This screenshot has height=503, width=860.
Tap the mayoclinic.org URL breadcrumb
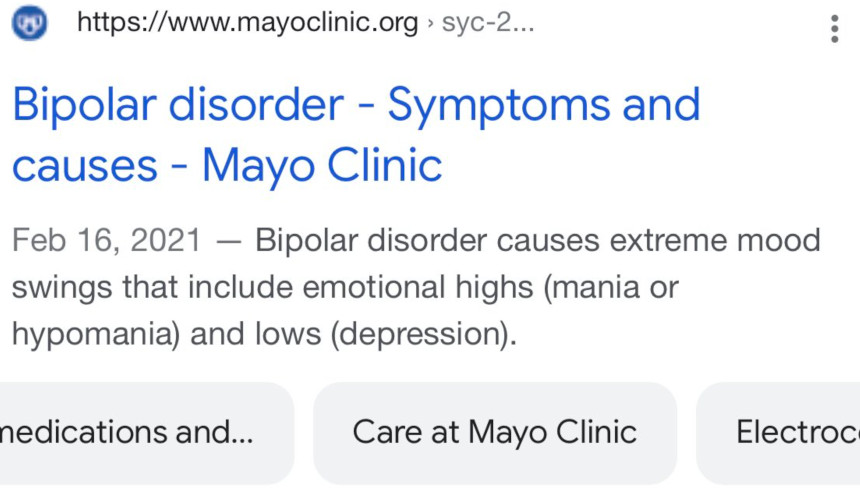pos(305,23)
